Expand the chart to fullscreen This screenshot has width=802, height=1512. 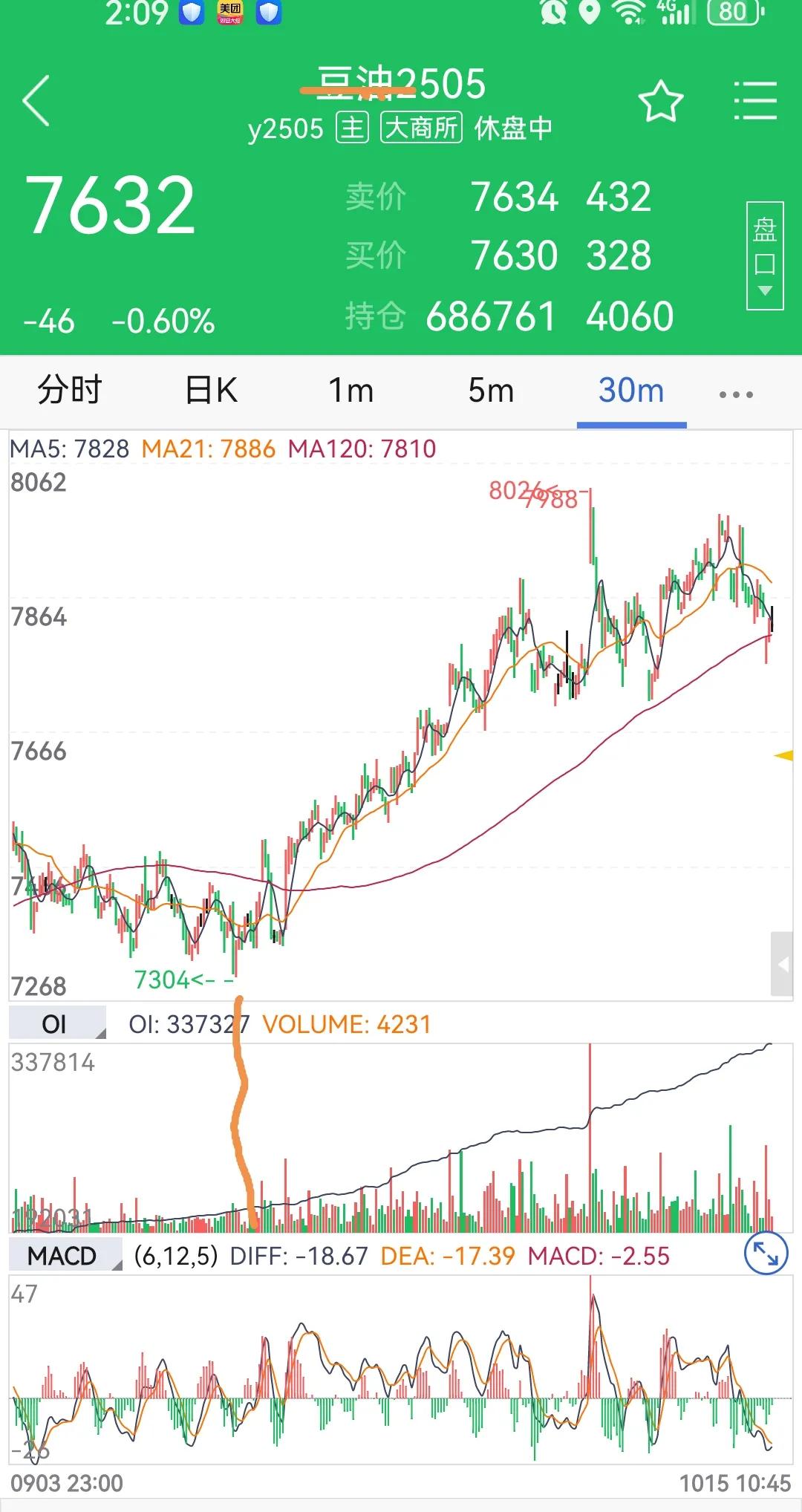[x=766, y=1254]
